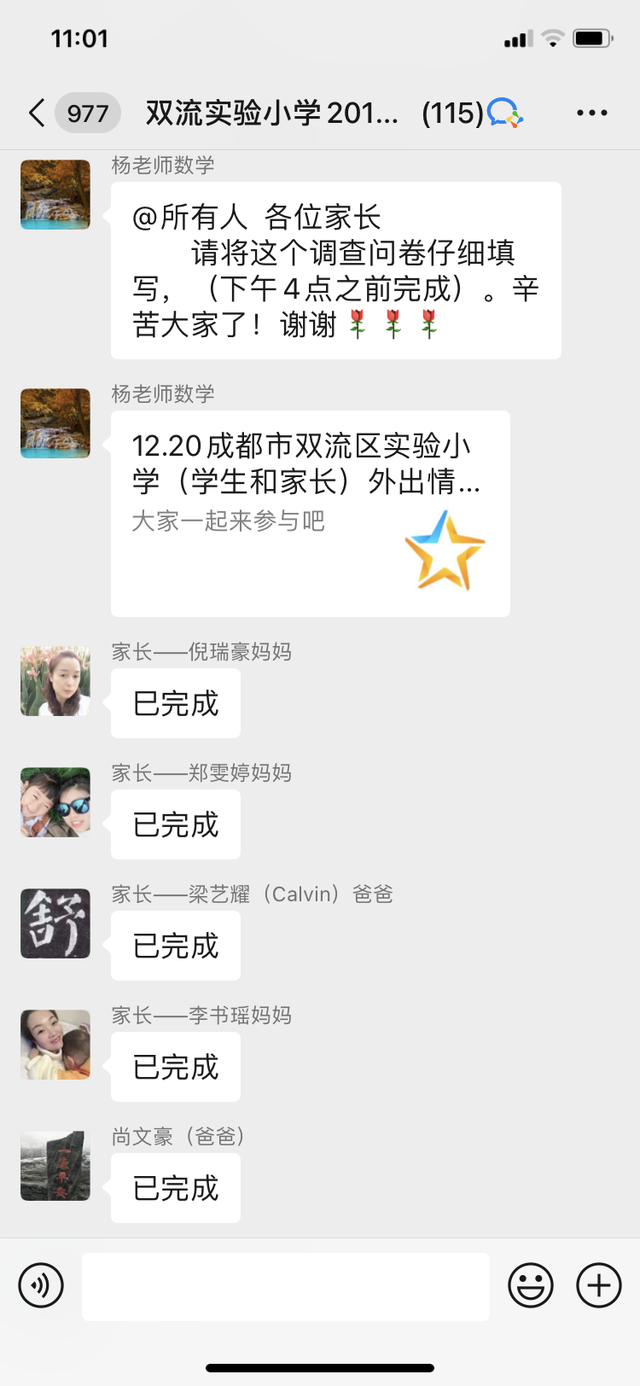640x1386 pixels.
Task: Open profile avatar of 尚文豪（爸爸）
Action: (55, 1166)
